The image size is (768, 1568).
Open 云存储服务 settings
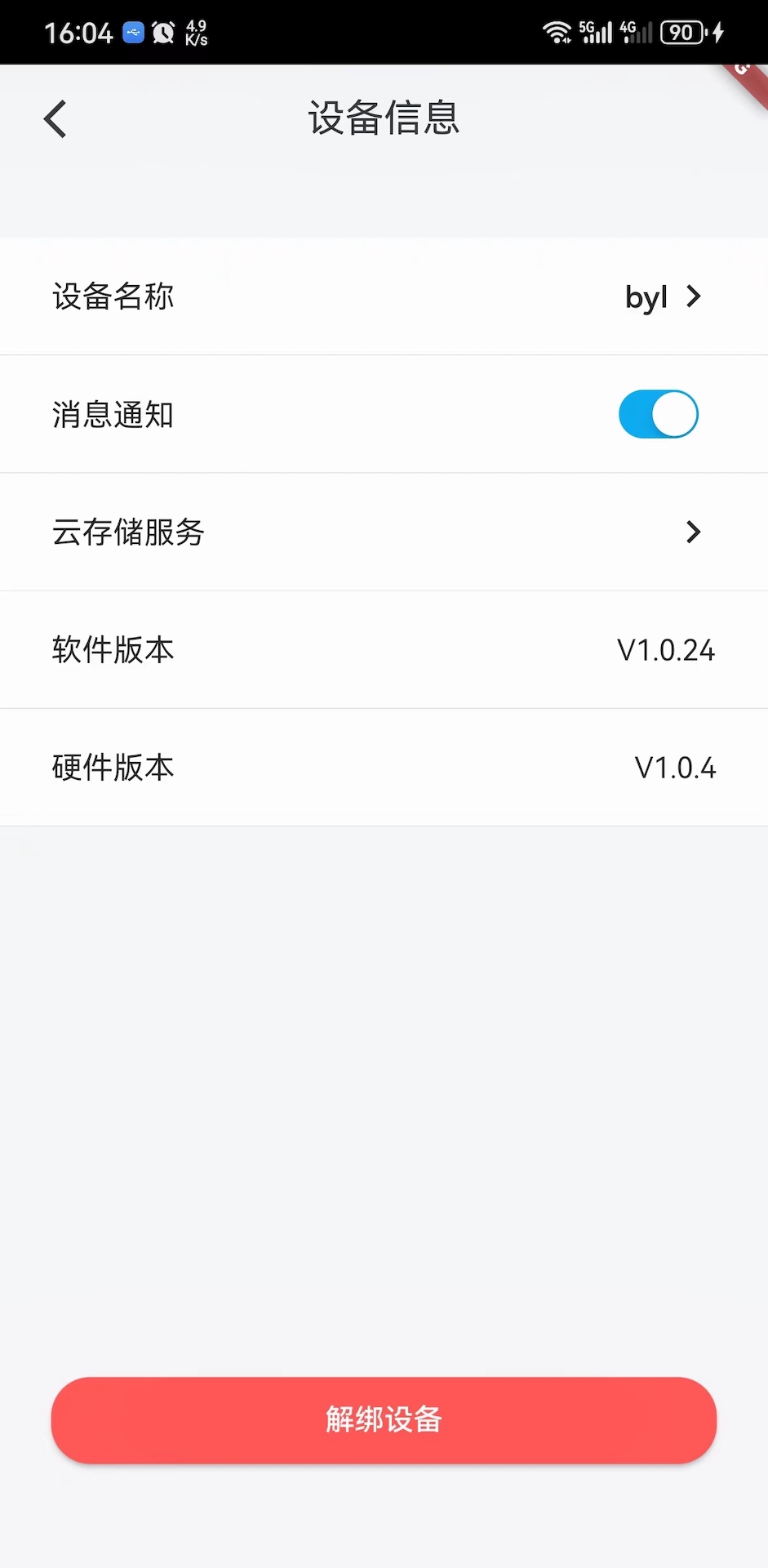pyautogui.click(x=384, y=532)
